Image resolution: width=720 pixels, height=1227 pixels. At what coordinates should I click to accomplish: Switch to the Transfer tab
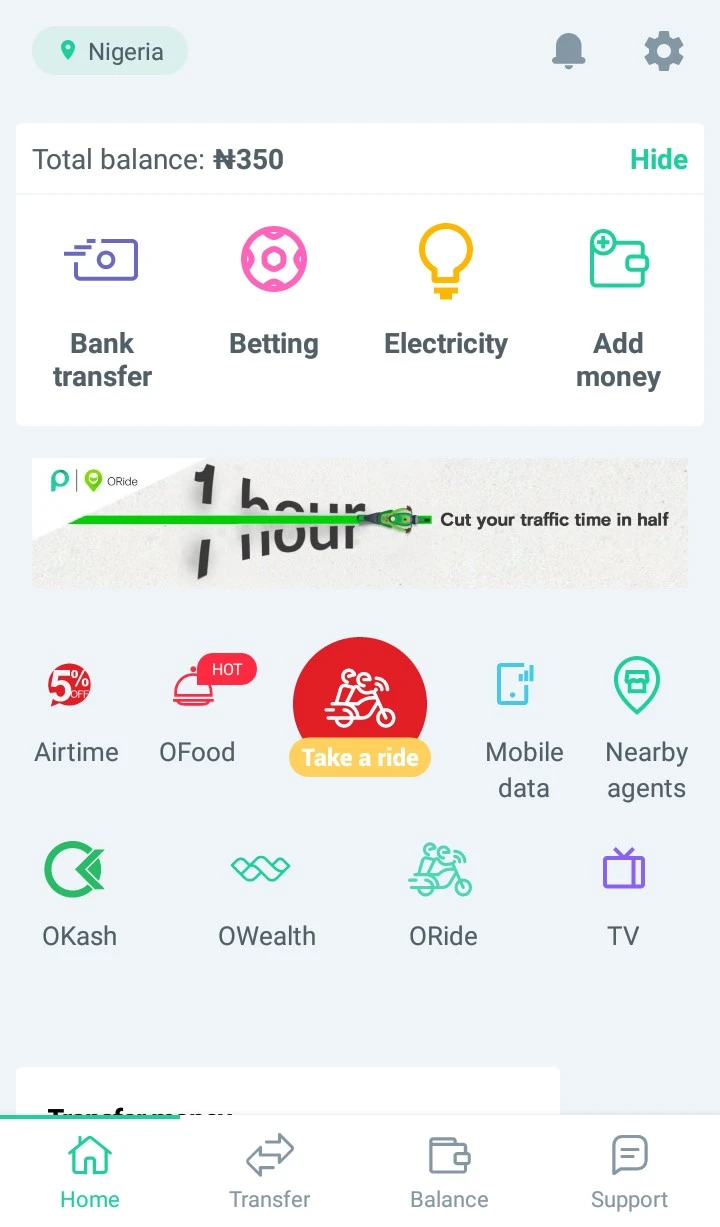point(270,1172)
